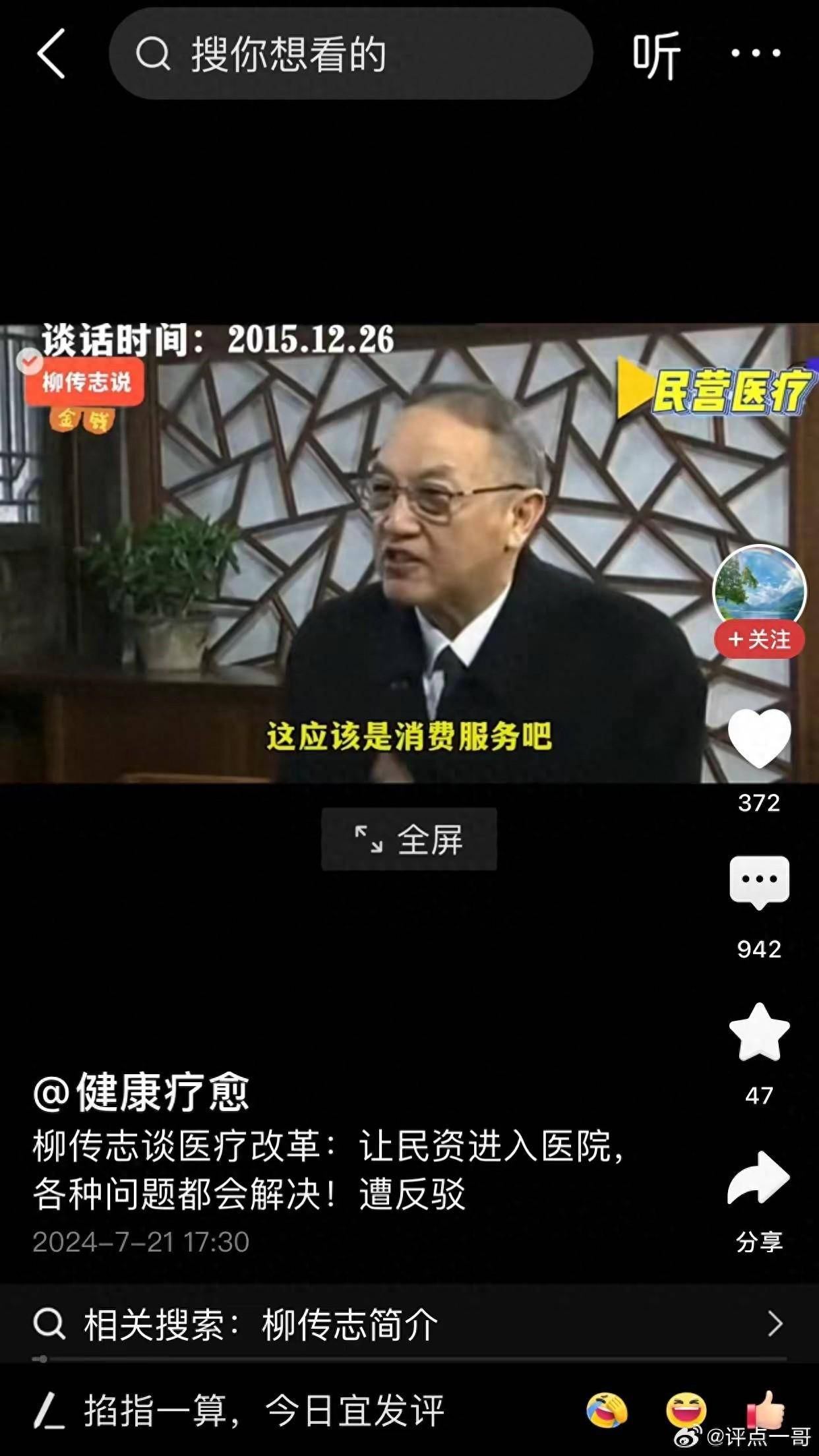This screenshot has height=1456, width=819.
Task: Like this video with the heart
Action: 759,739
